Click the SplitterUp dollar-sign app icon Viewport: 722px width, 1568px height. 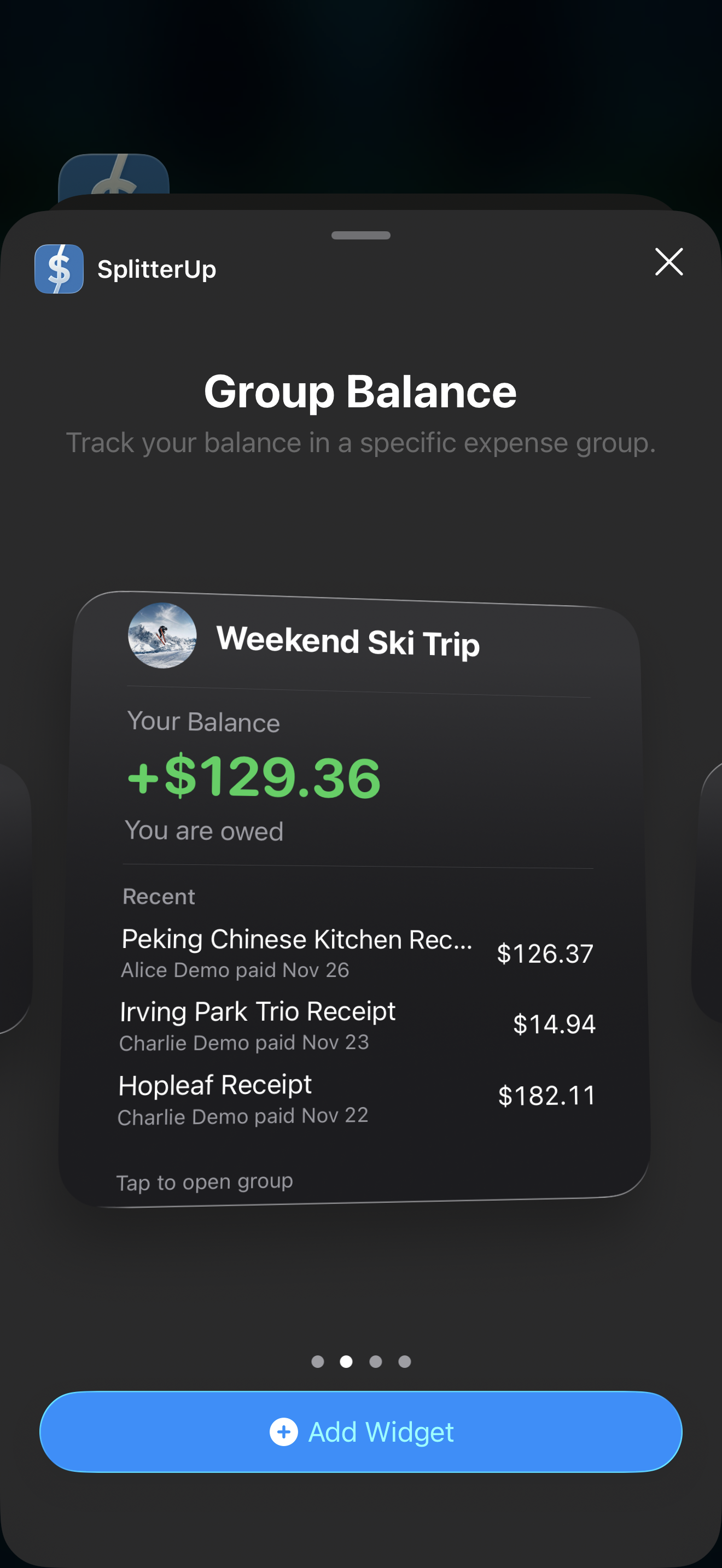[59, 268]
